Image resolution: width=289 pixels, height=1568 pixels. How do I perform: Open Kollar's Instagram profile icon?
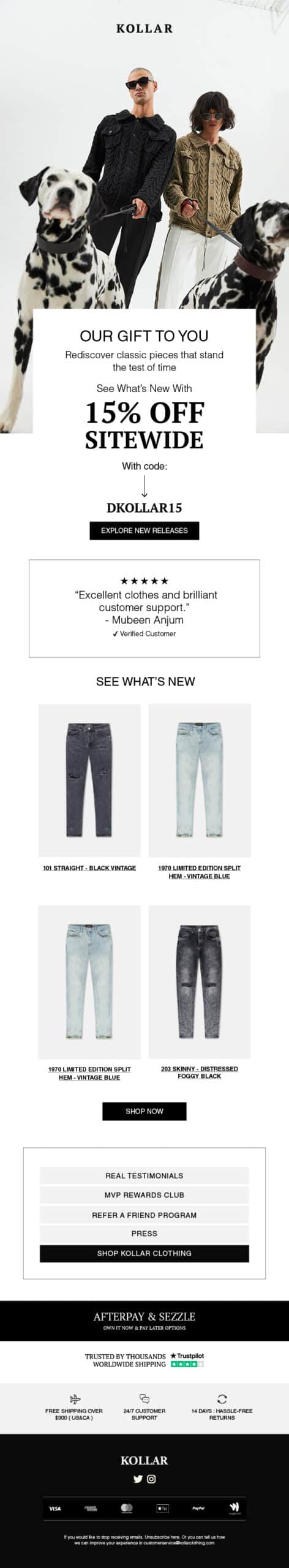point(152,1479)
